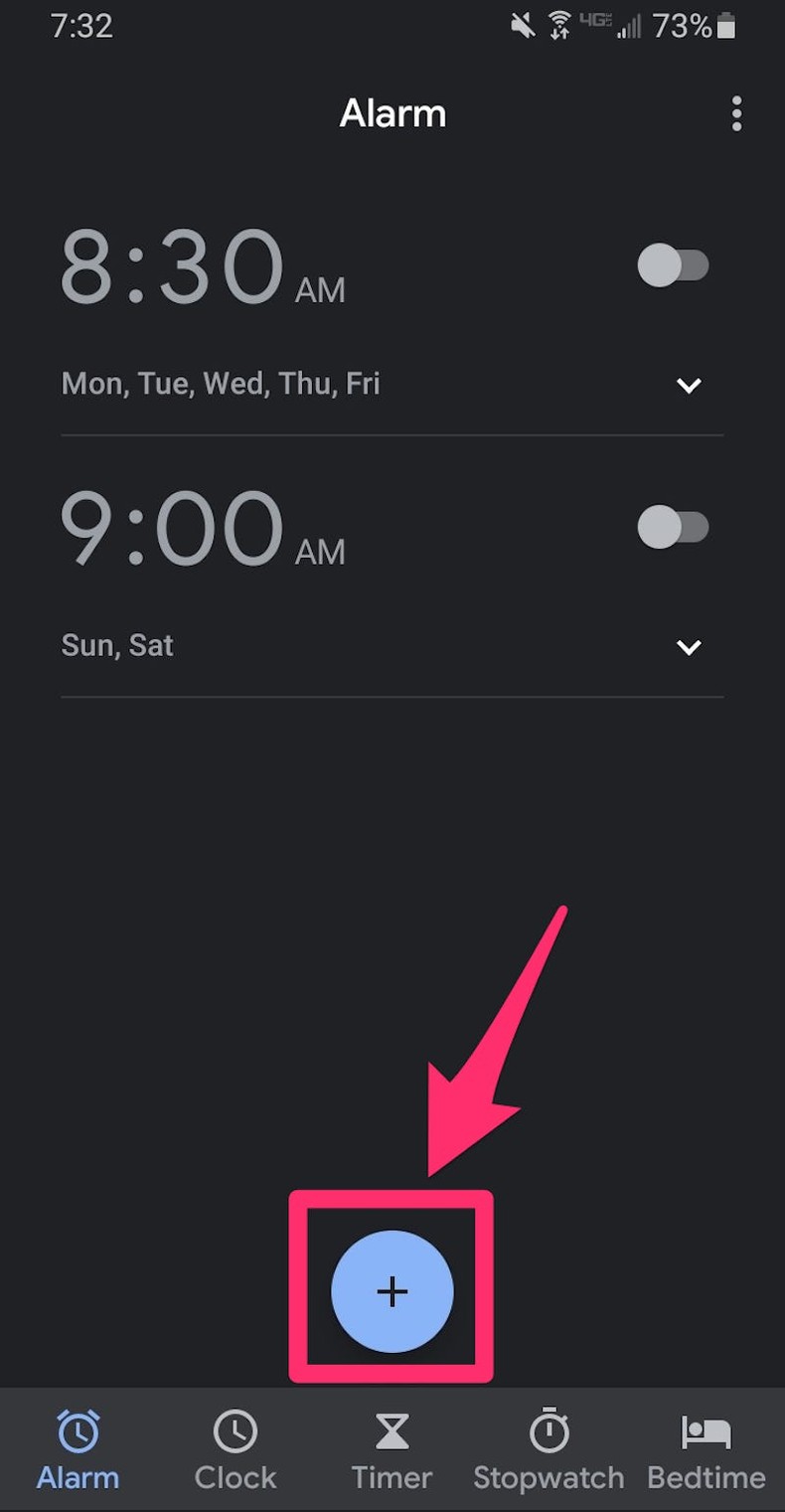785x1512 pixels.
Task: Enable the 8:30 AM alarm
Action: [x=675, y=265]
